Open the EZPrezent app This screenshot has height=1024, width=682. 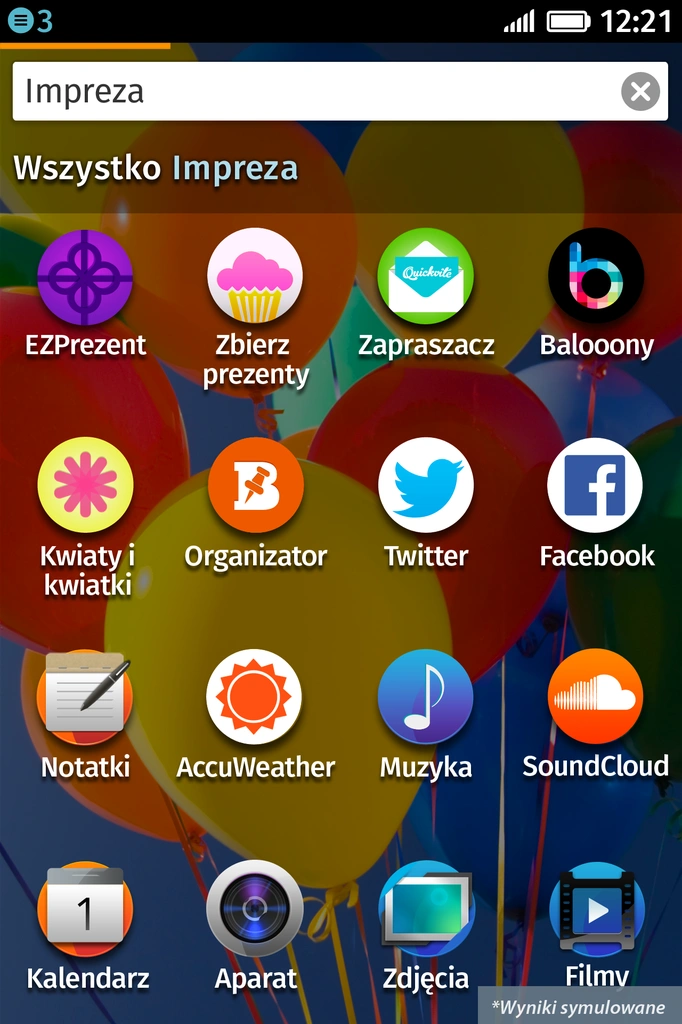point(85,278)
